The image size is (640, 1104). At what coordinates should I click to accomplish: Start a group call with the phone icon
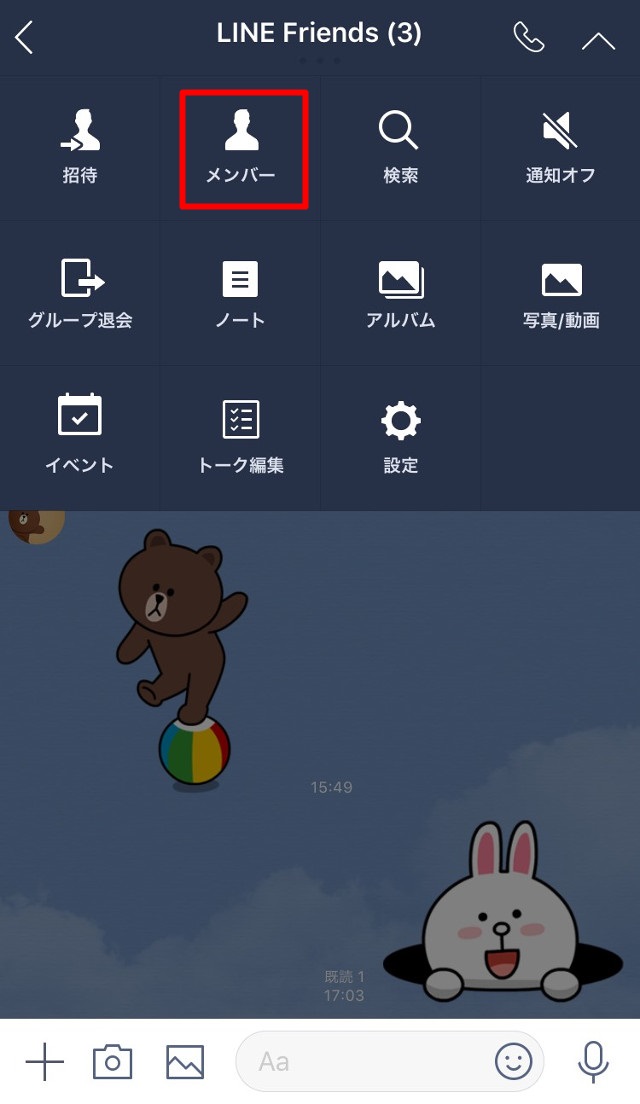(529, 38)
